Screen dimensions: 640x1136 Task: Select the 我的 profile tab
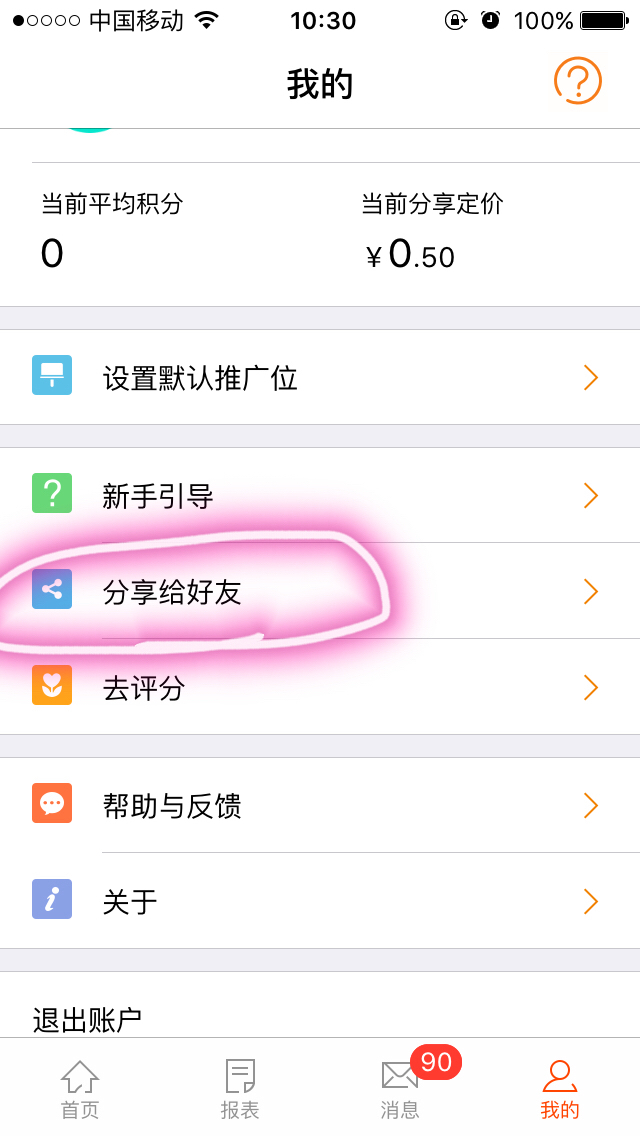click(560, 1089)
